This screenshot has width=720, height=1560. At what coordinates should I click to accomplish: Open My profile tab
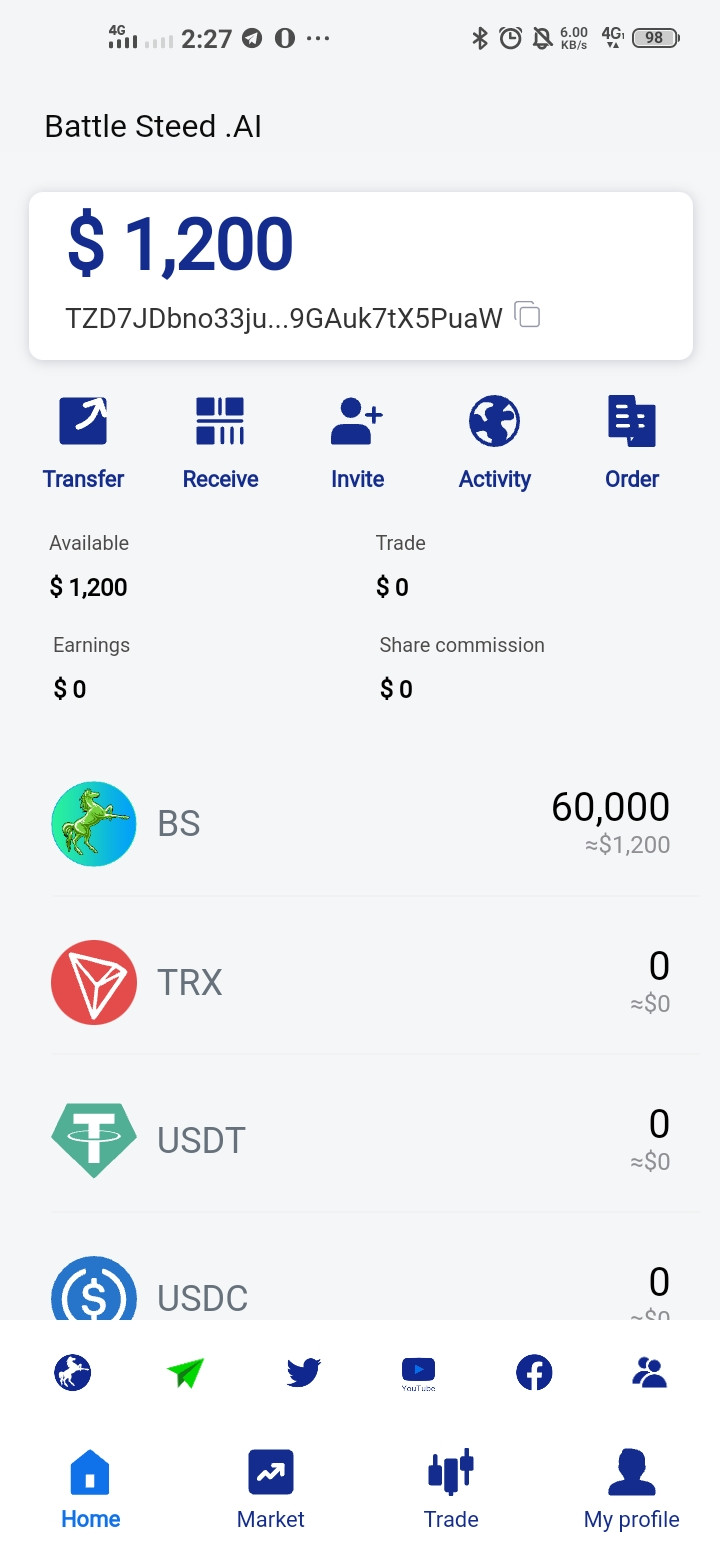(x=631, y=1490)
